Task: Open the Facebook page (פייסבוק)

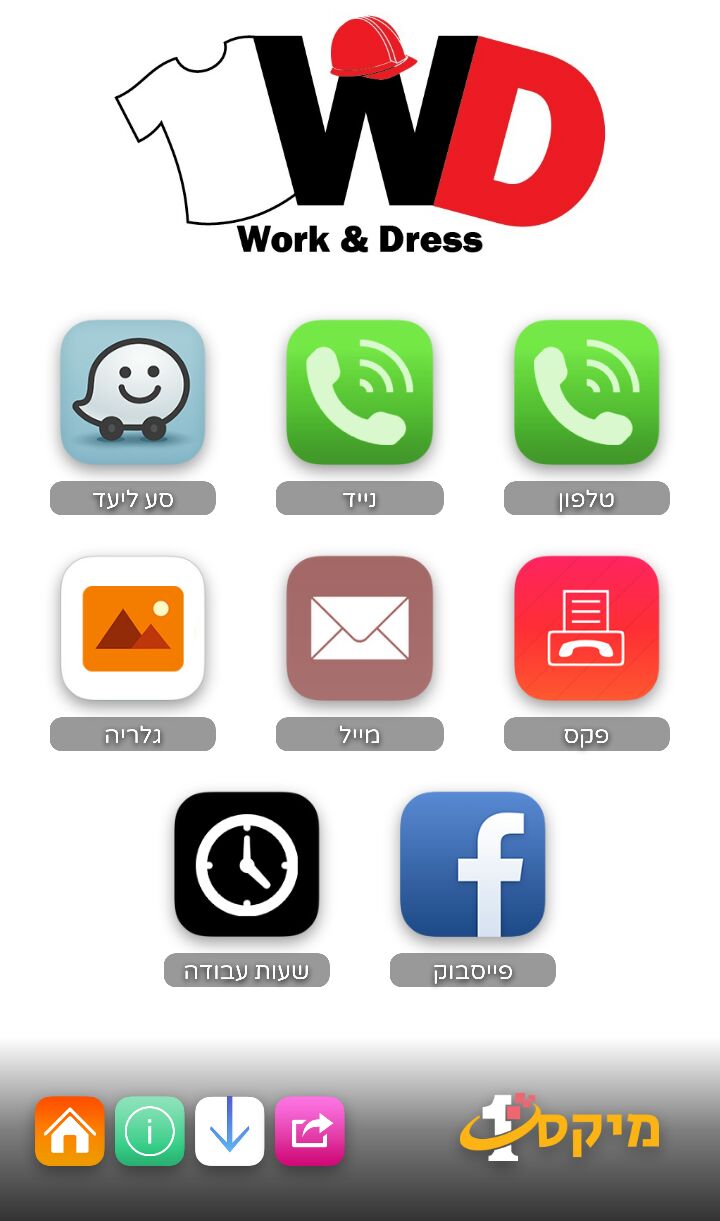Action: (x=473, y=864)
